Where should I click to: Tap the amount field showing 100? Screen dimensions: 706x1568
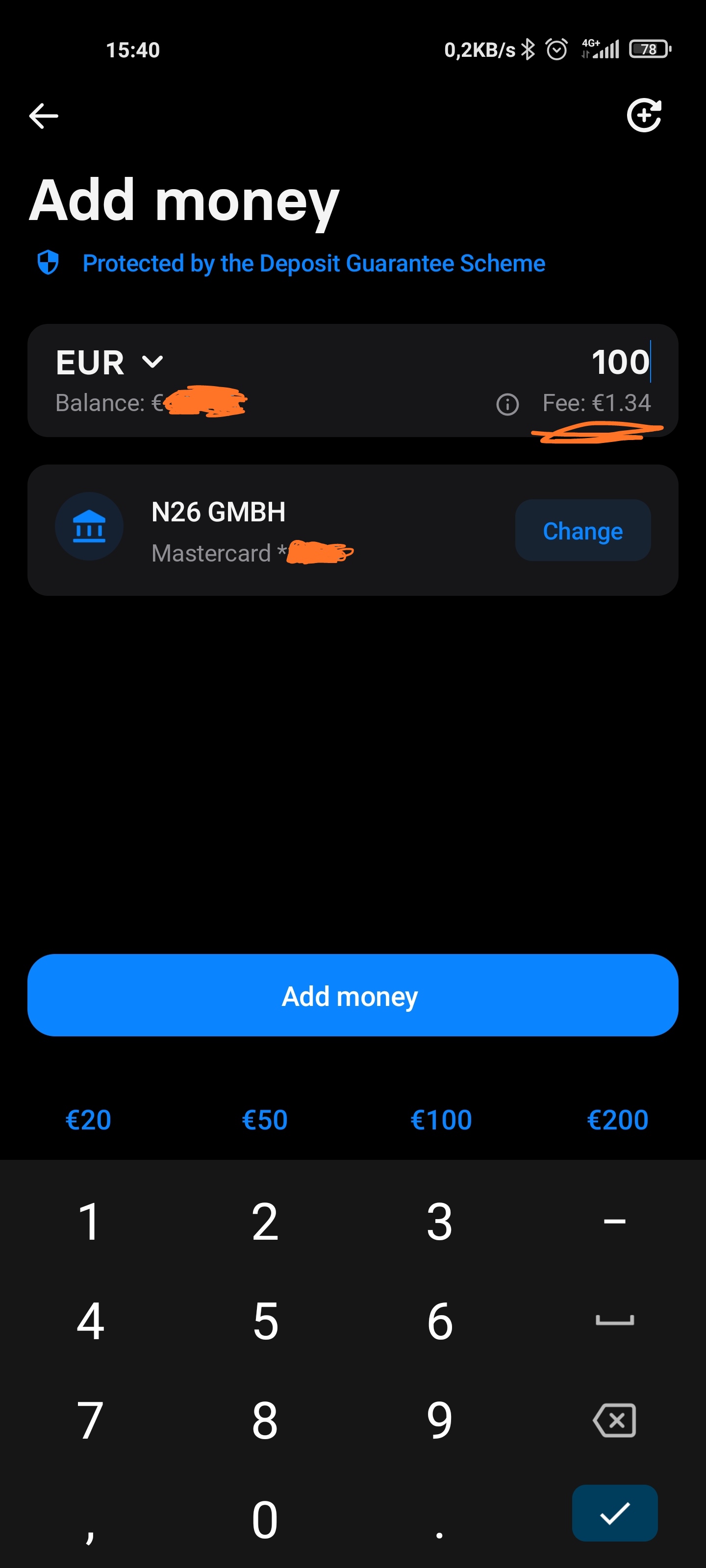click(x=619, y=362)
